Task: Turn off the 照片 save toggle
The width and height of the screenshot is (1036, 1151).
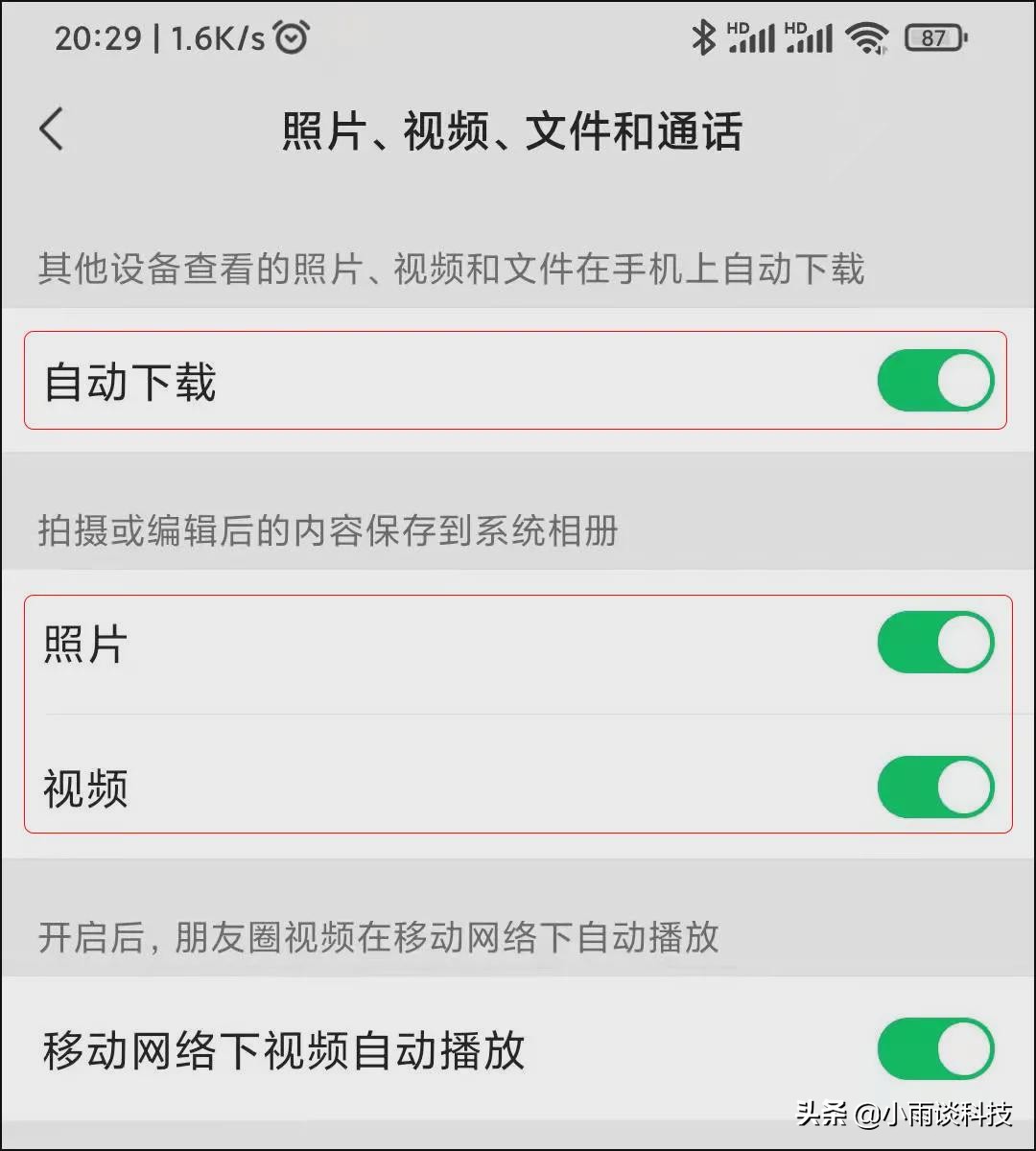Action: pos(934,643)
